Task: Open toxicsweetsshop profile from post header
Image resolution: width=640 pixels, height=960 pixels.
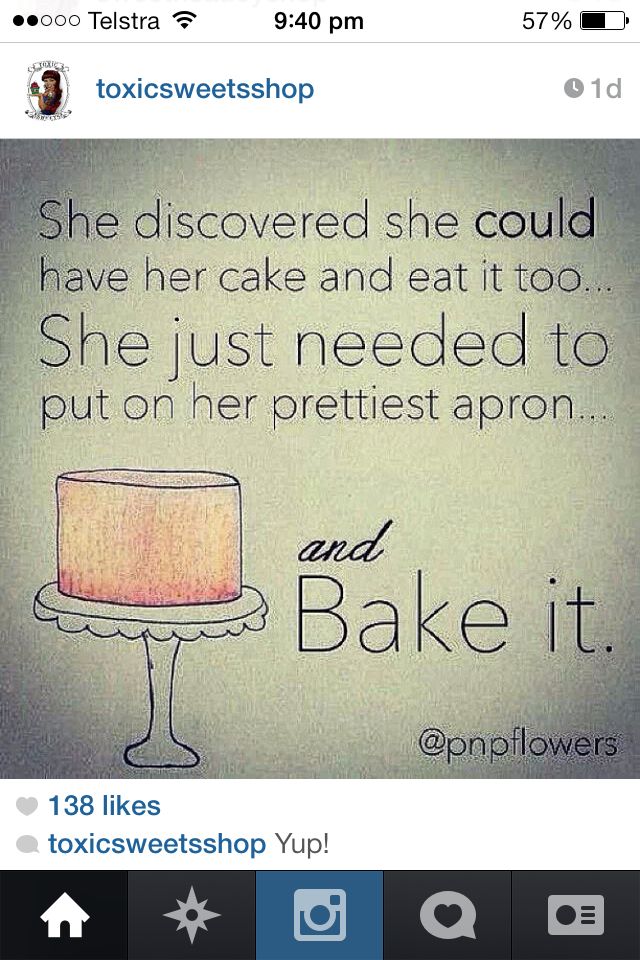Action: 204,89
